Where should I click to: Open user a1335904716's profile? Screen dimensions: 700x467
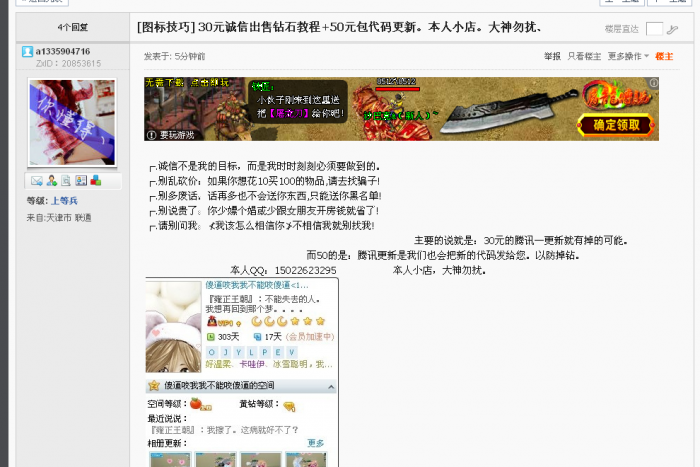click(x=62, y=51)
